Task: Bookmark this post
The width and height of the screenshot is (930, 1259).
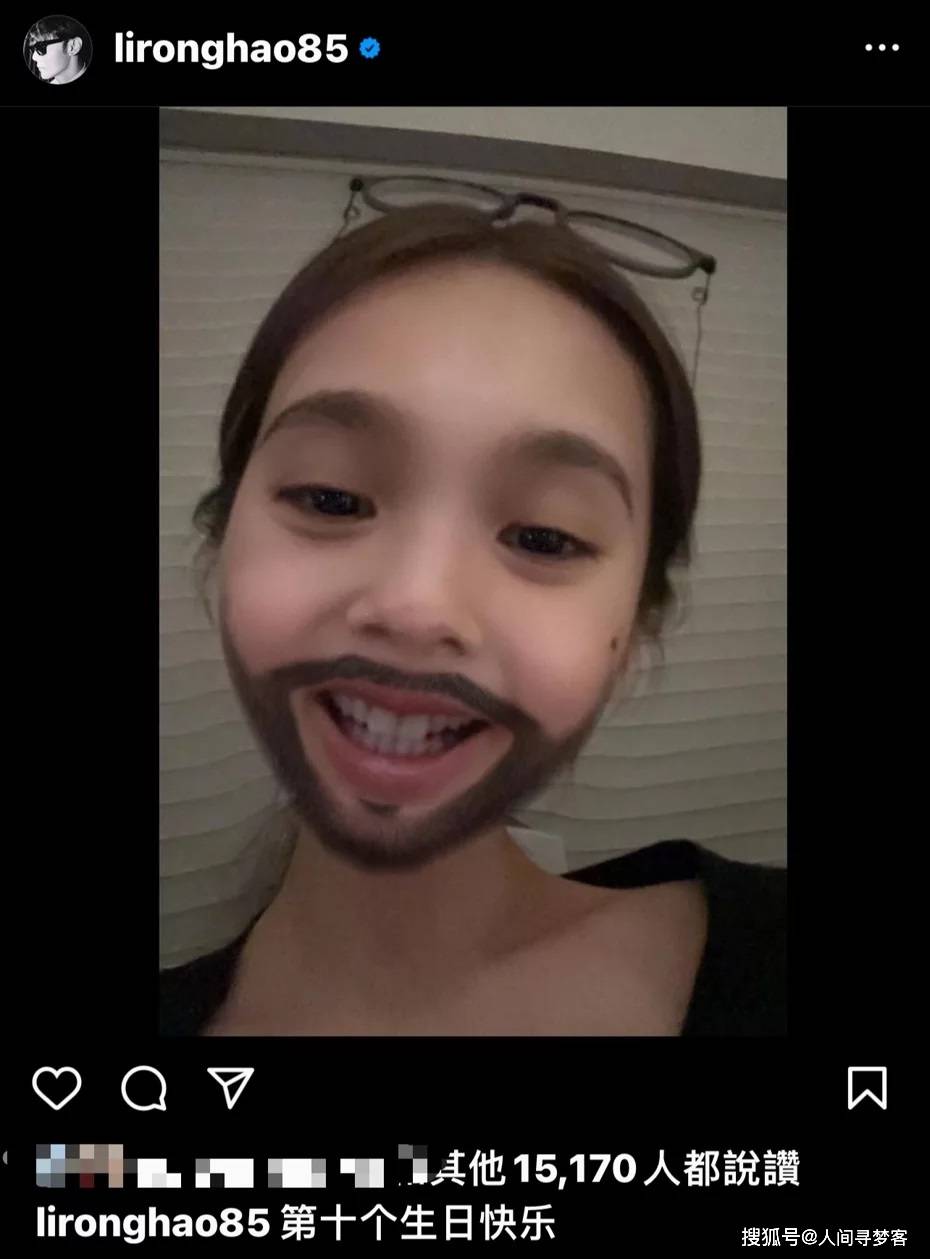Action: [867, 1087]
